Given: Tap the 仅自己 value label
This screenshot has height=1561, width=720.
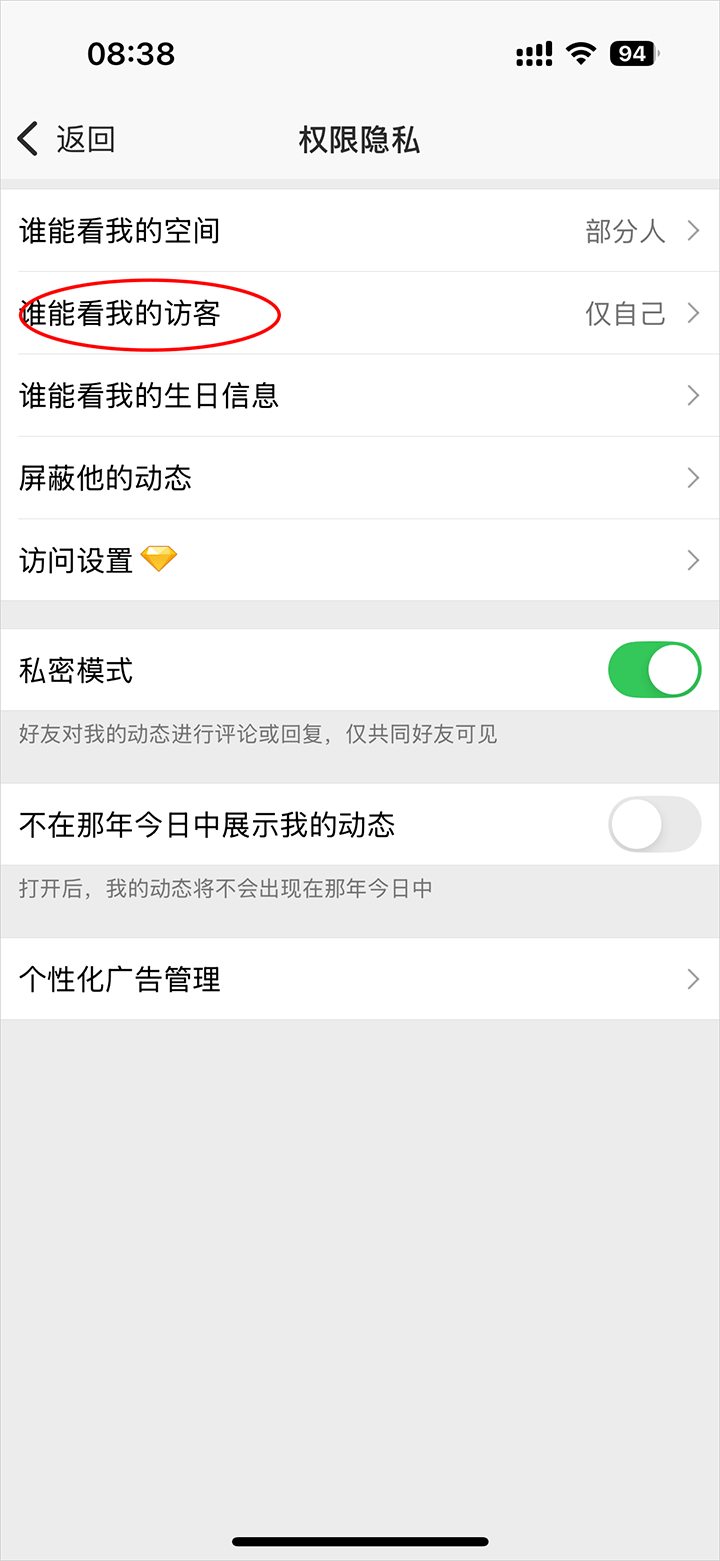Looking at the screenshot, I should point(622,313).
